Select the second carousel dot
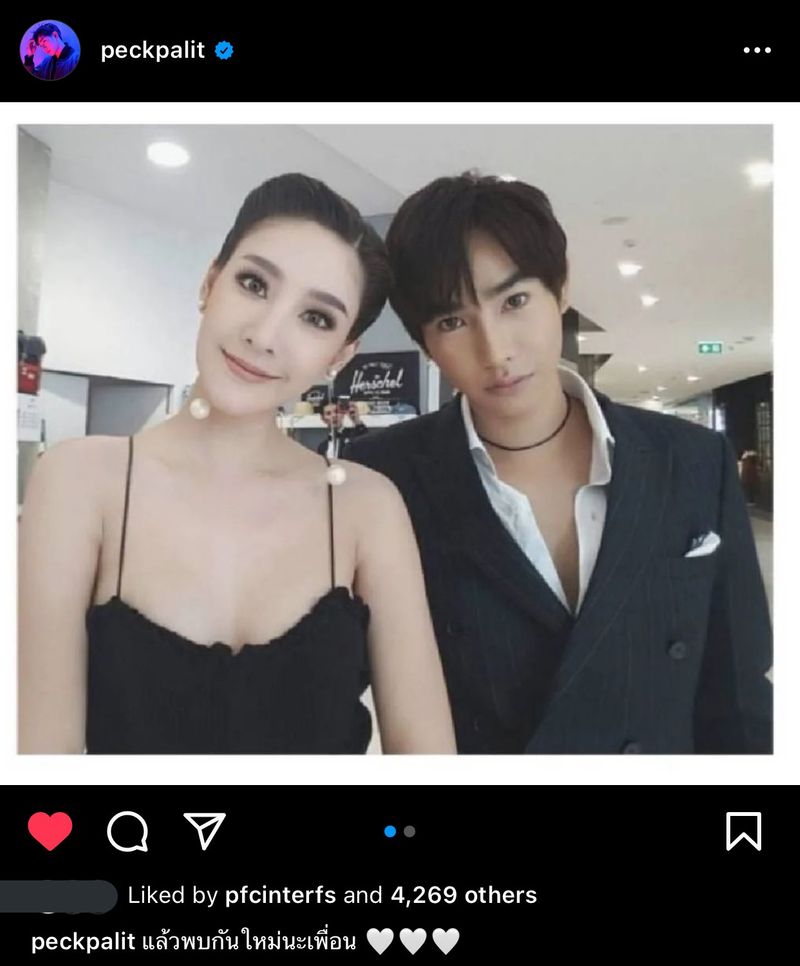 coord(410,829)
